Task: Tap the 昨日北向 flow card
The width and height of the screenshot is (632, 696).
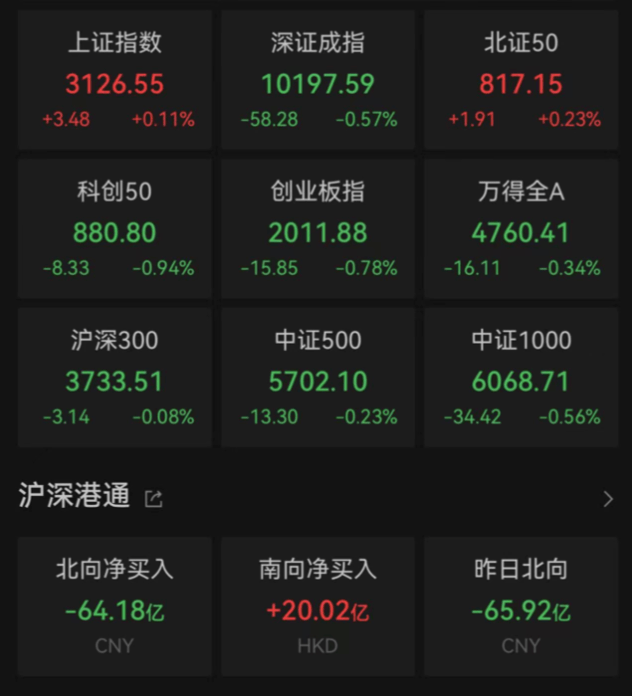Action: 520,606
